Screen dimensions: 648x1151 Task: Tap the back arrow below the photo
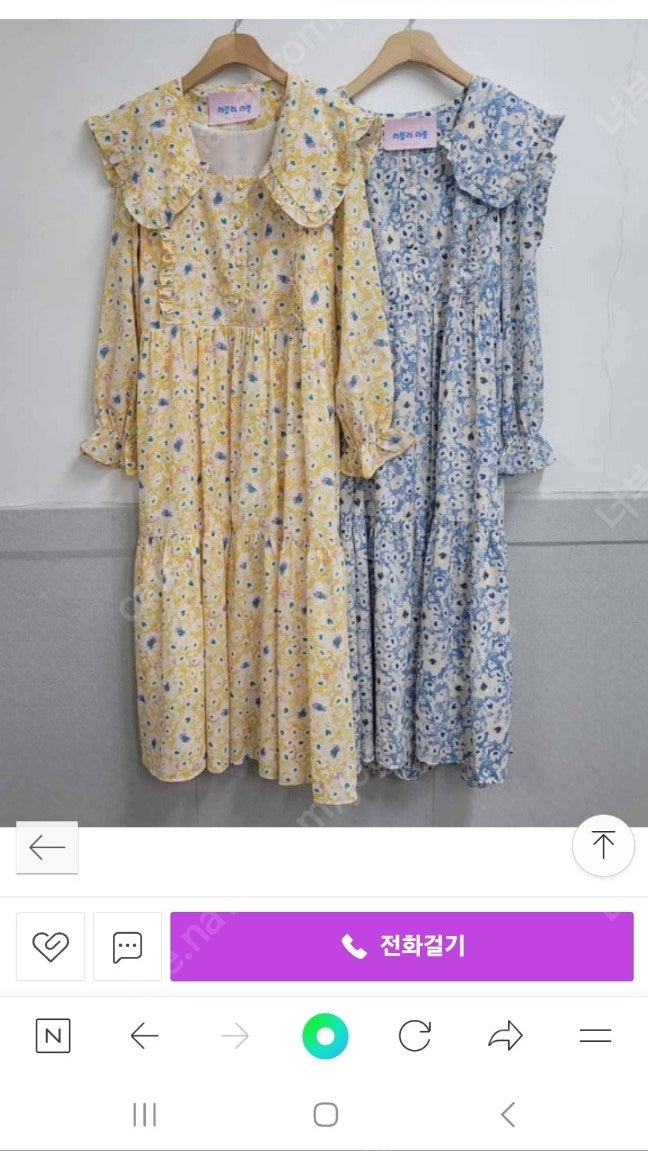47,848
